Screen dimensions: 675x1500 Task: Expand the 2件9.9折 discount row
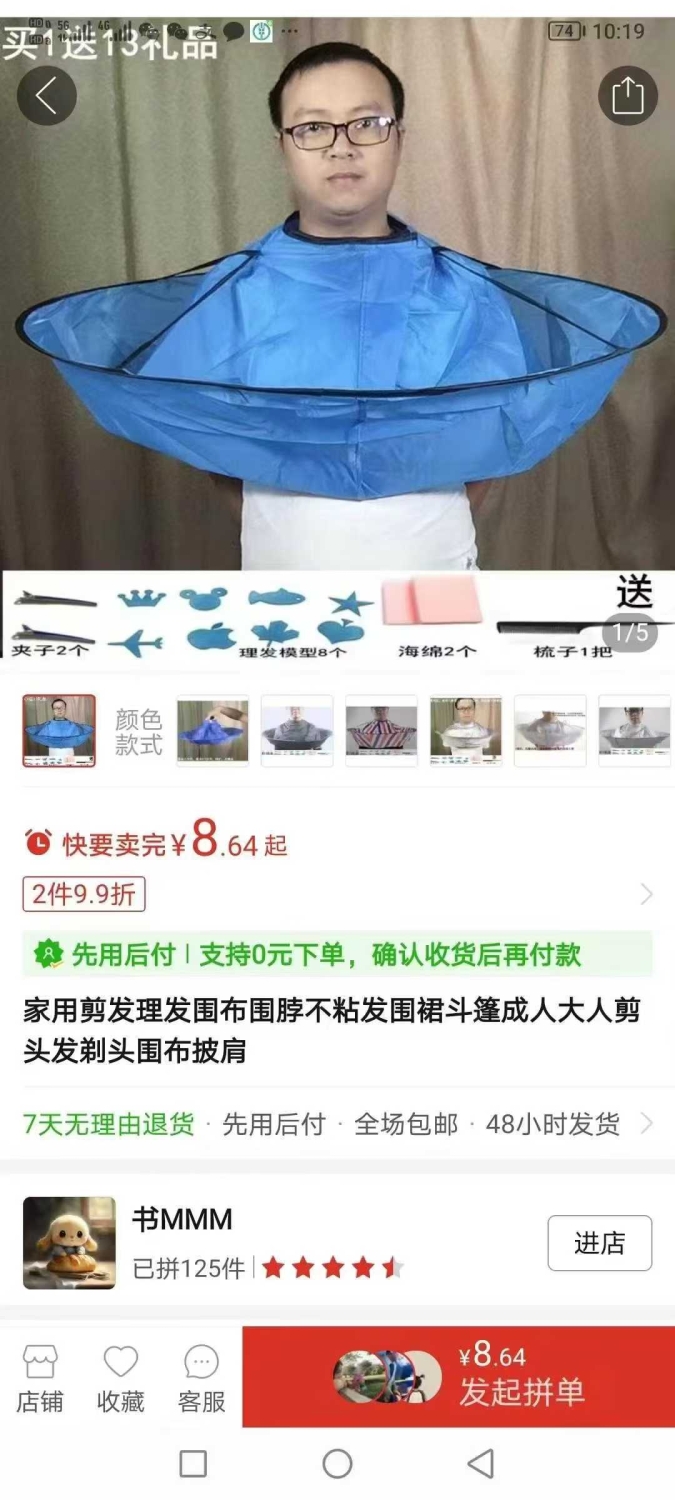338,894
